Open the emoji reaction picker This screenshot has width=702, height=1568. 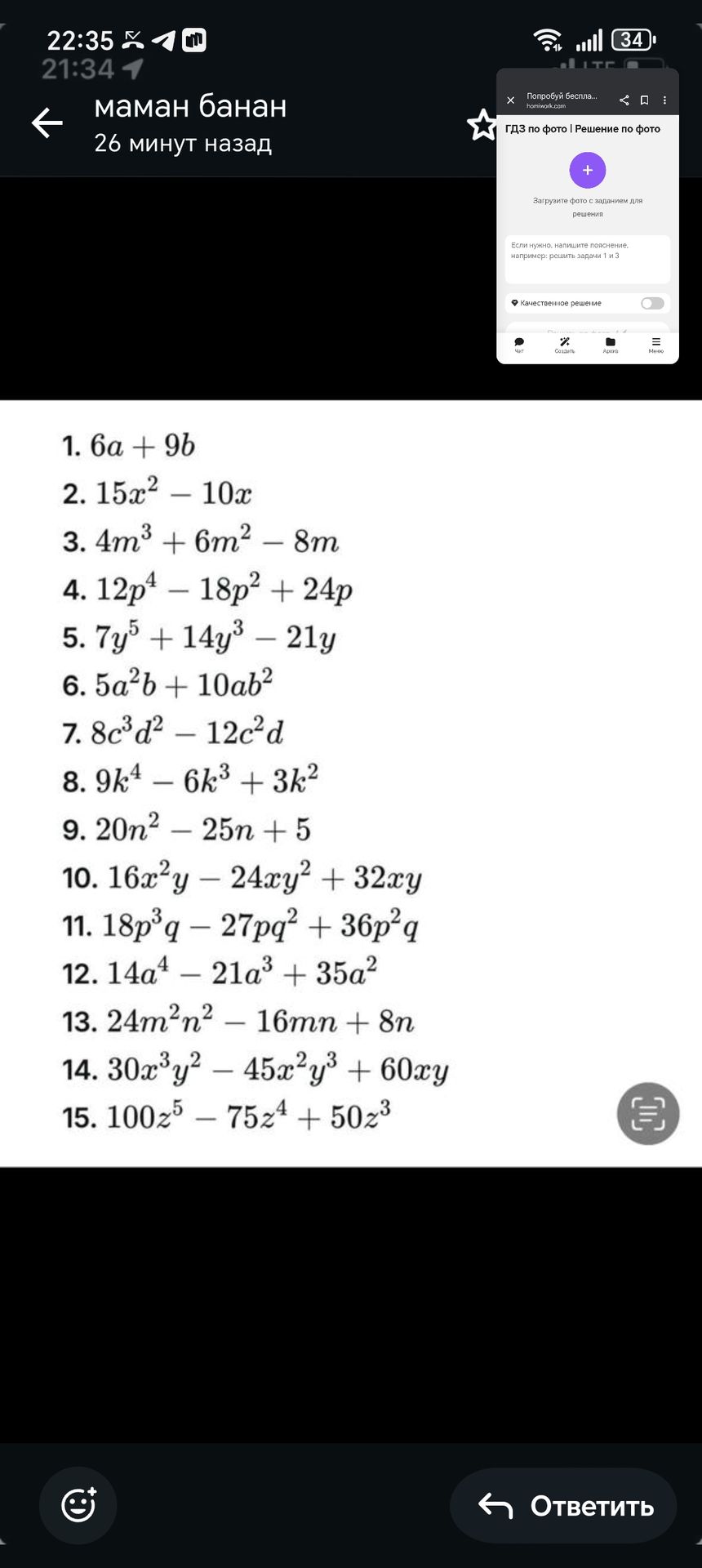pos(78,1505)
